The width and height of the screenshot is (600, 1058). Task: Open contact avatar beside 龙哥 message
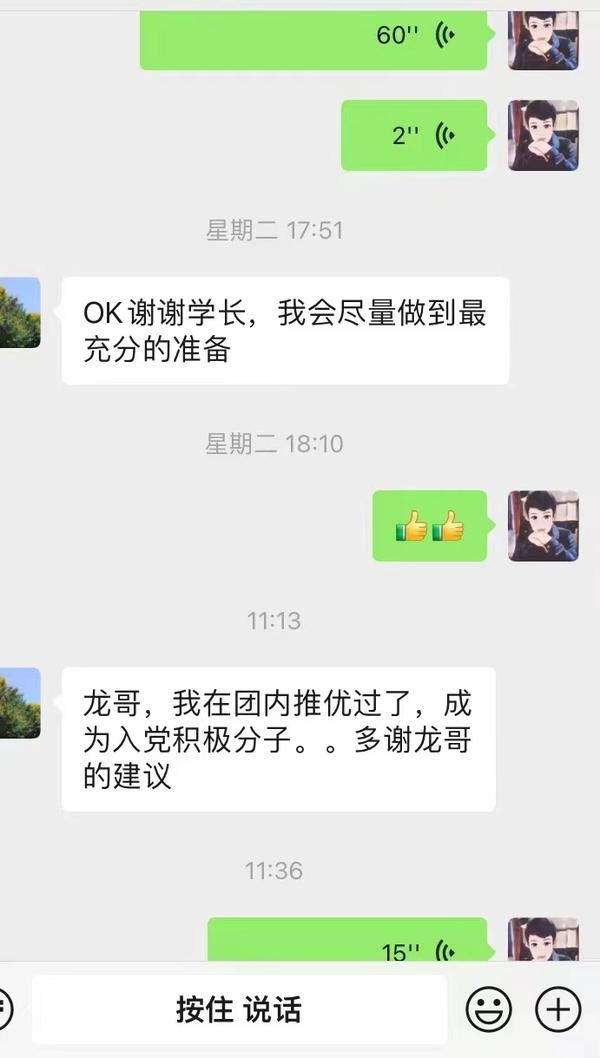20,703
